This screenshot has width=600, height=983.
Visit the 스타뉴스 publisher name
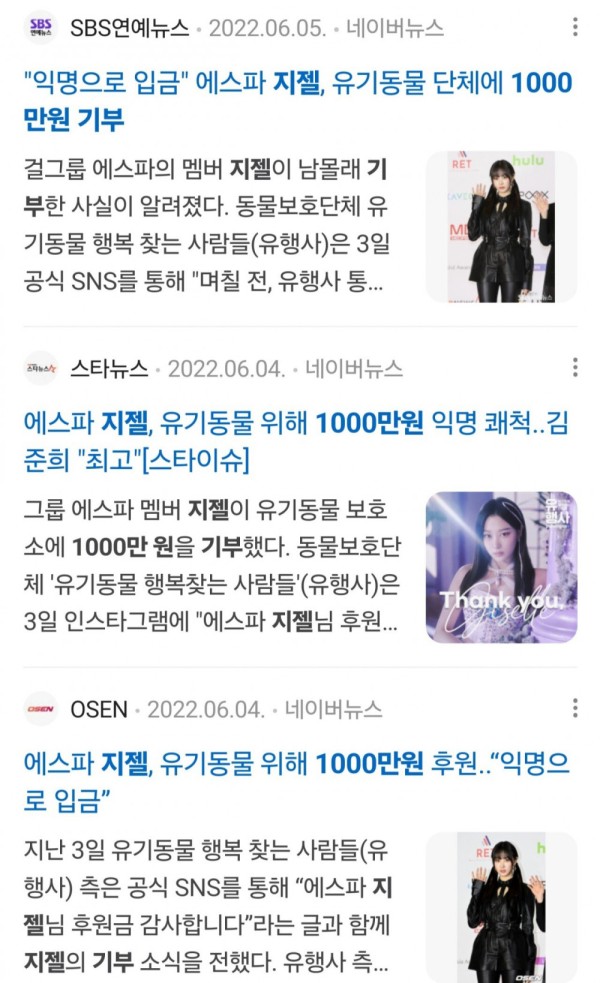[109, 369]
